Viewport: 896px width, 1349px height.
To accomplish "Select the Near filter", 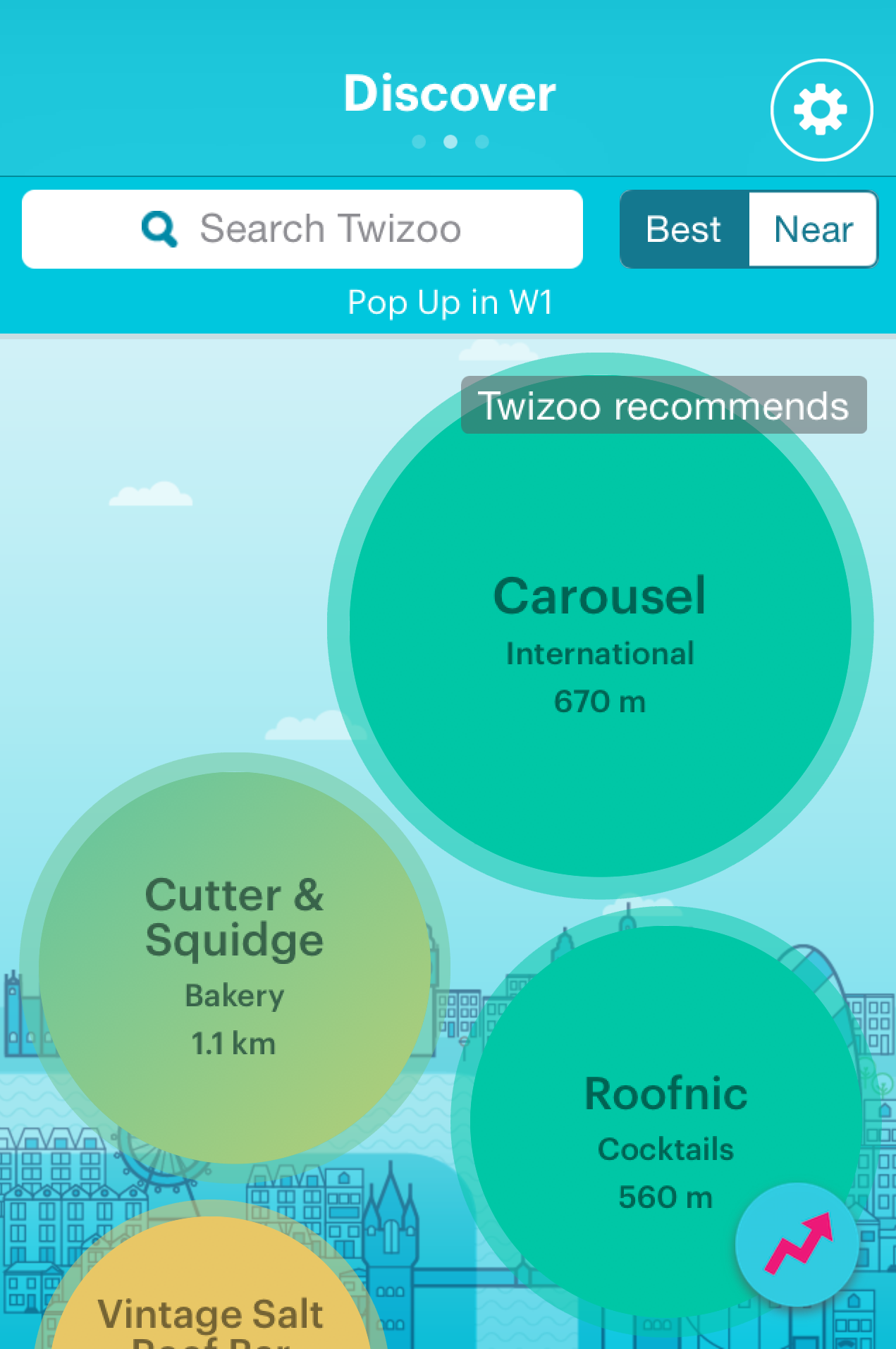I will tap(813, 229).
